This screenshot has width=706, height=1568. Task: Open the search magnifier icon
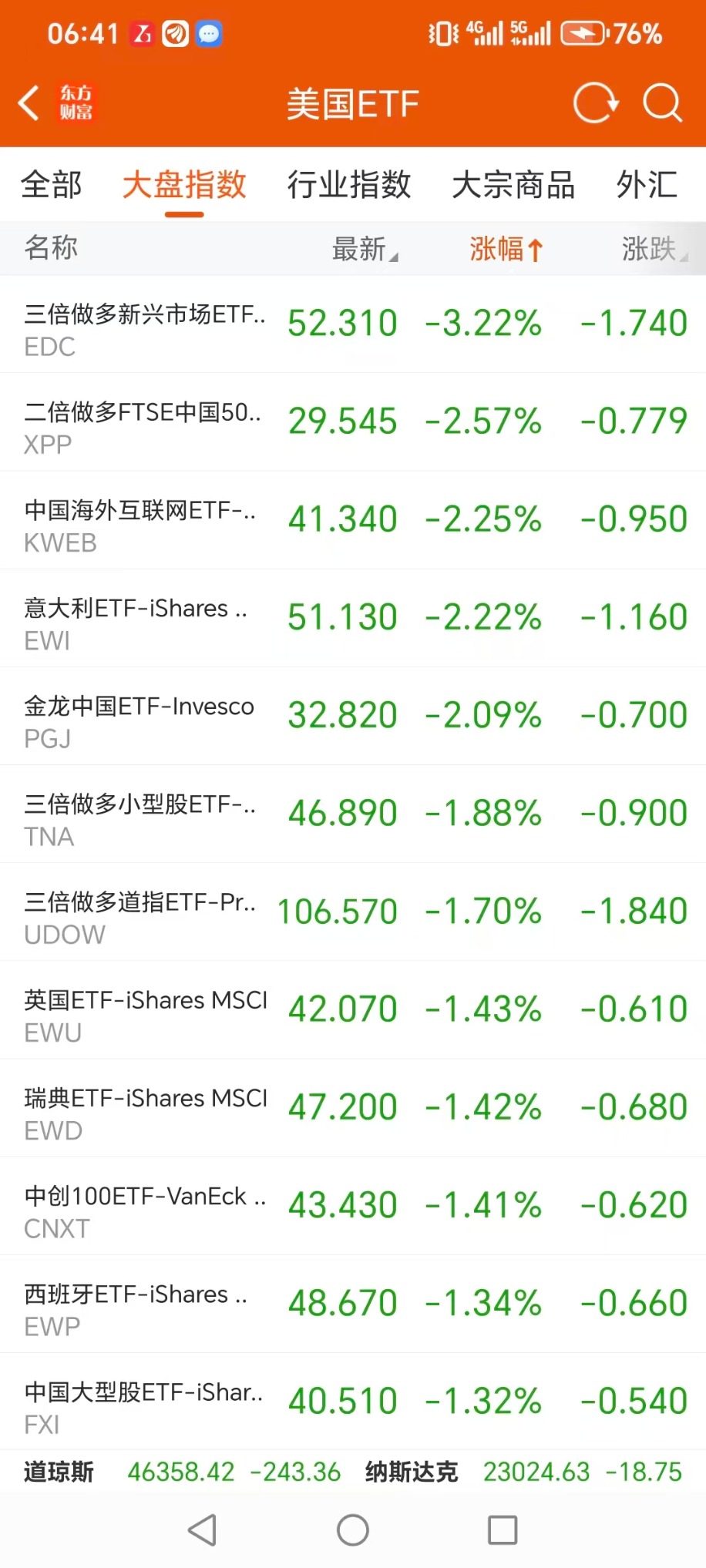tap(662, 103)
